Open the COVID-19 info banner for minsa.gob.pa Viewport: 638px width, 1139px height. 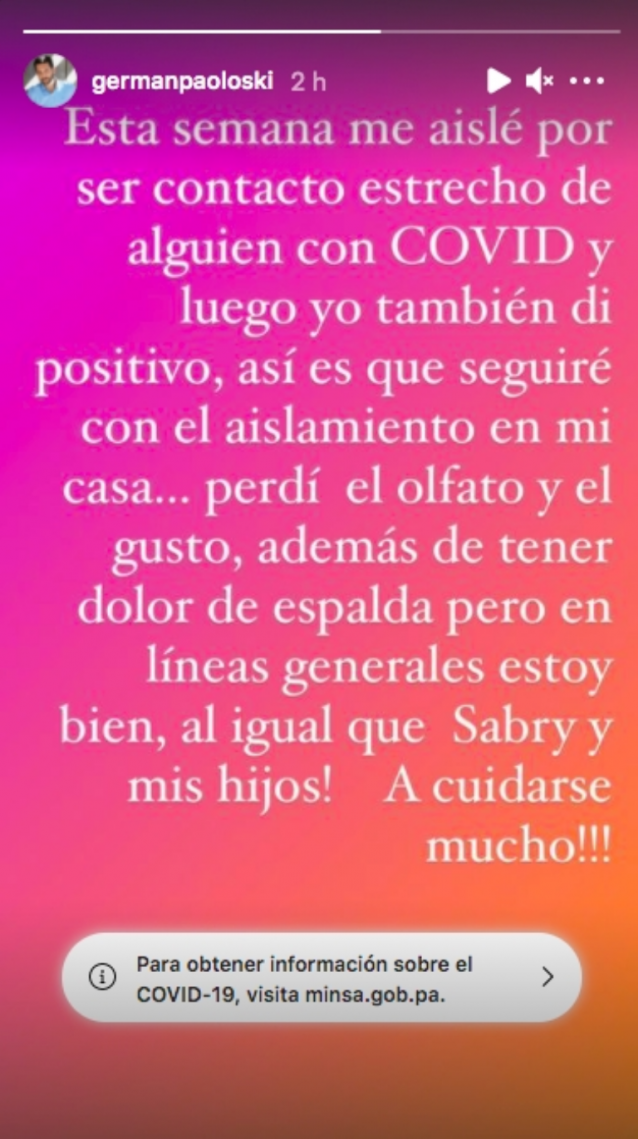[321, 977]
